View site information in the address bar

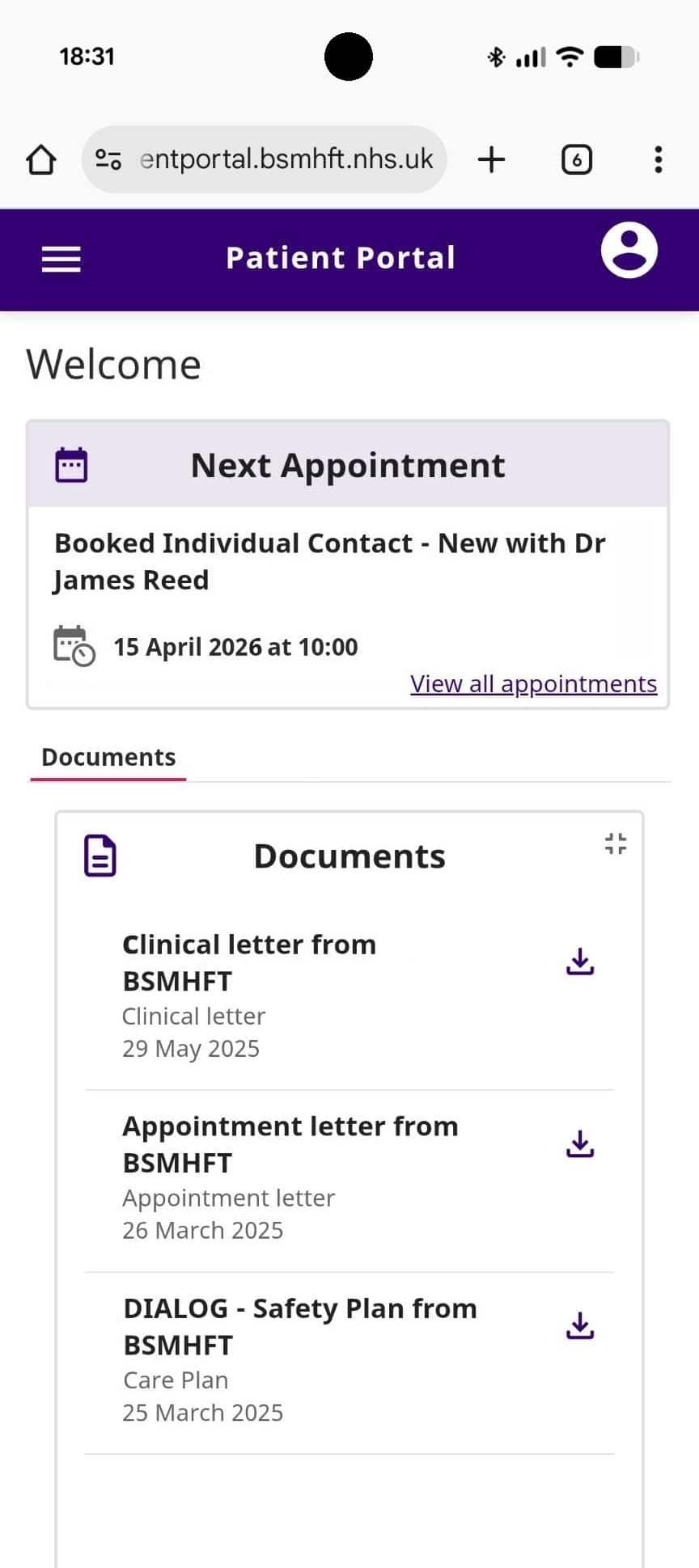pyautogui.click(x=108, y=159)
